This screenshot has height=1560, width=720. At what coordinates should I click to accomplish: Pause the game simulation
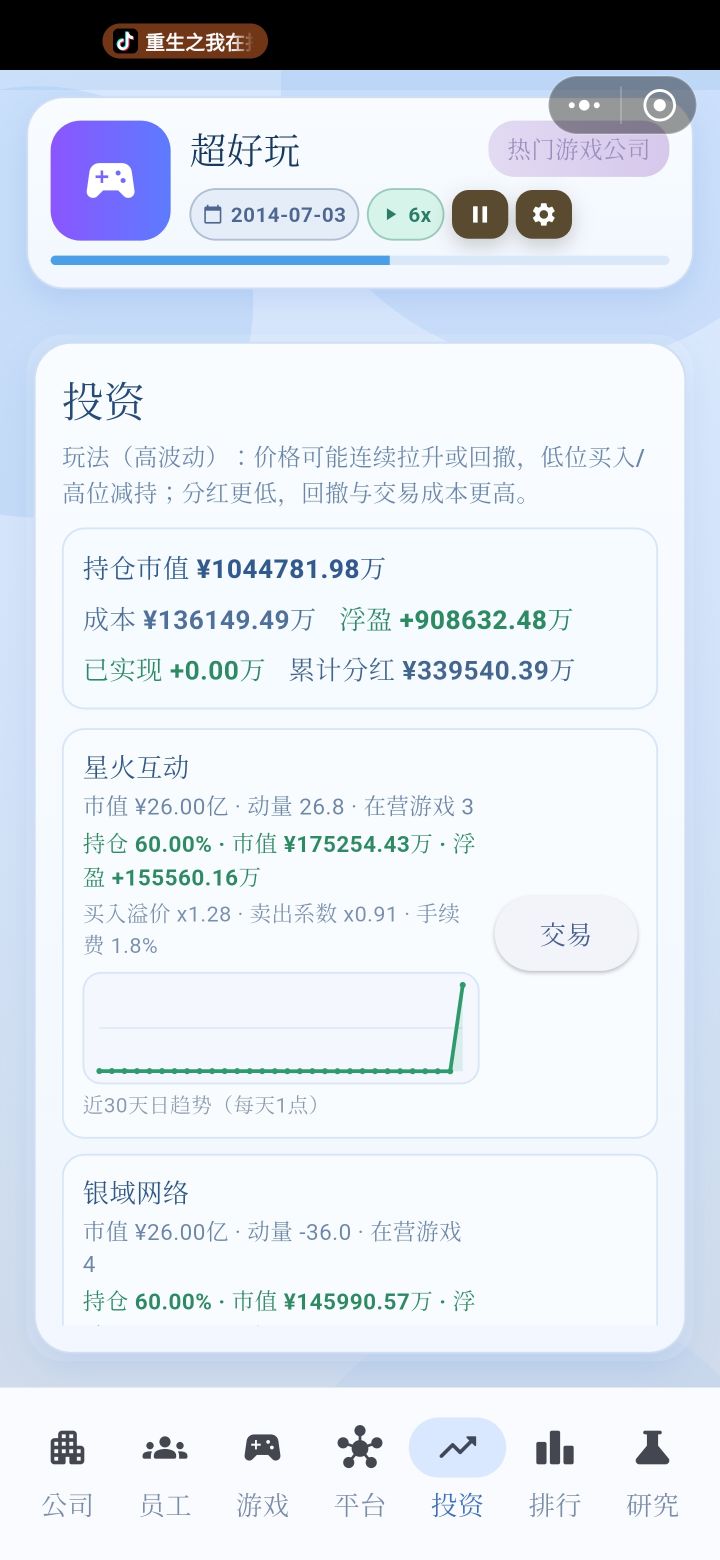(479, 214)
